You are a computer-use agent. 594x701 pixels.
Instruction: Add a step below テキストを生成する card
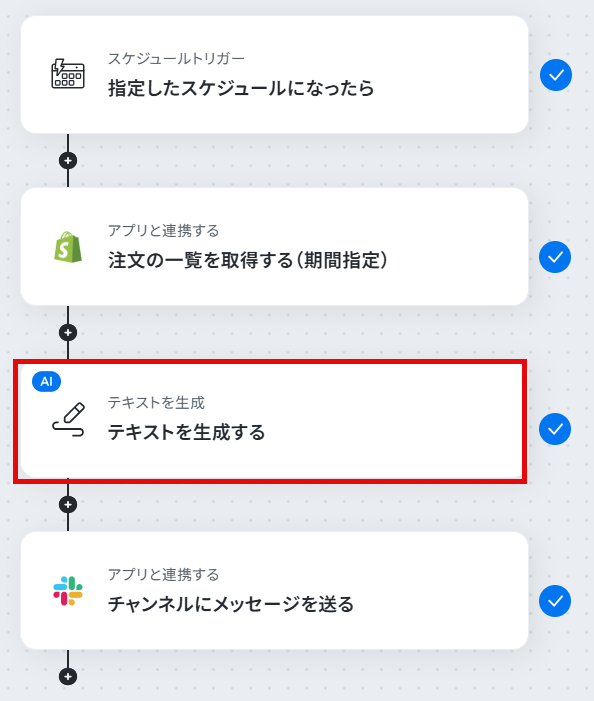point(68,505)
